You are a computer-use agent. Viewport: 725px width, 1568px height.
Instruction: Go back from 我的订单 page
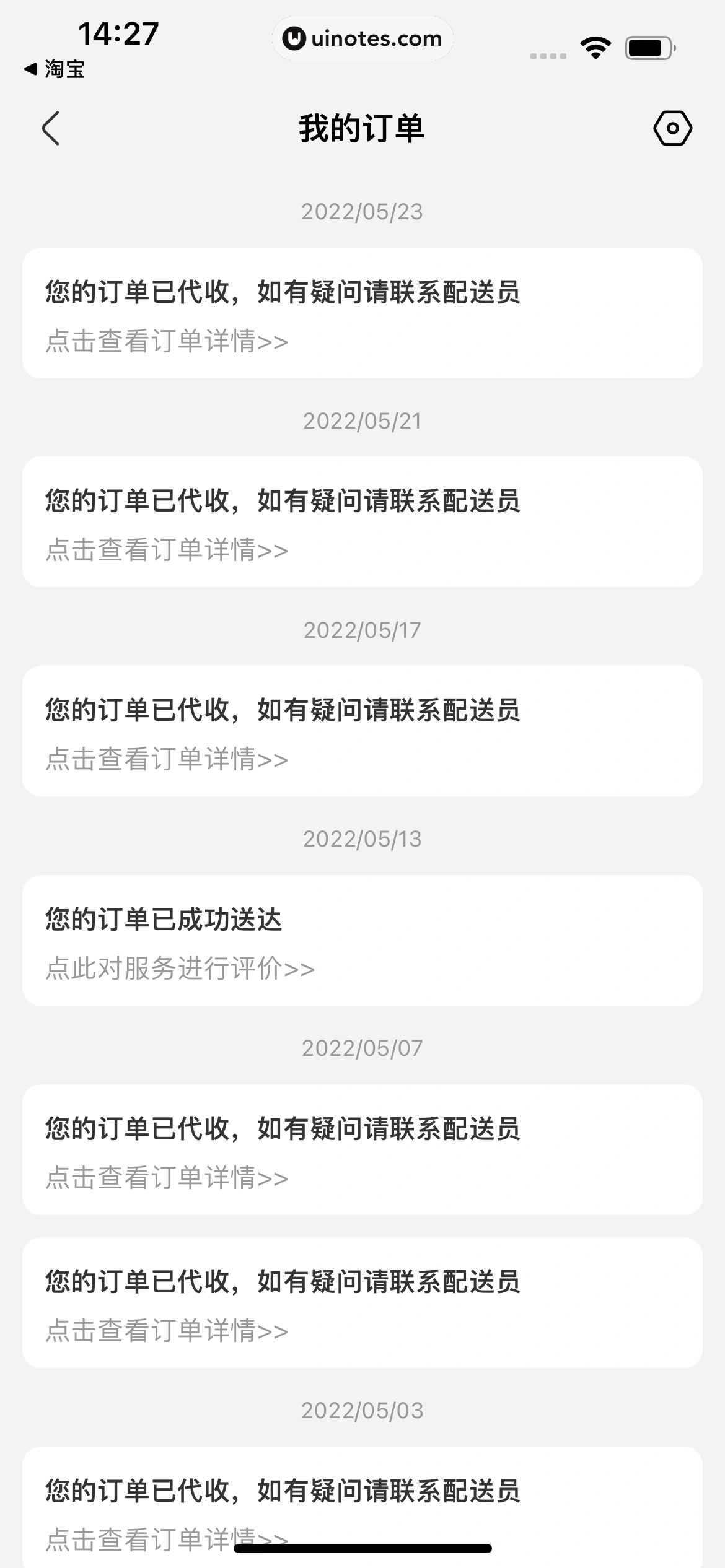(51, 129)
